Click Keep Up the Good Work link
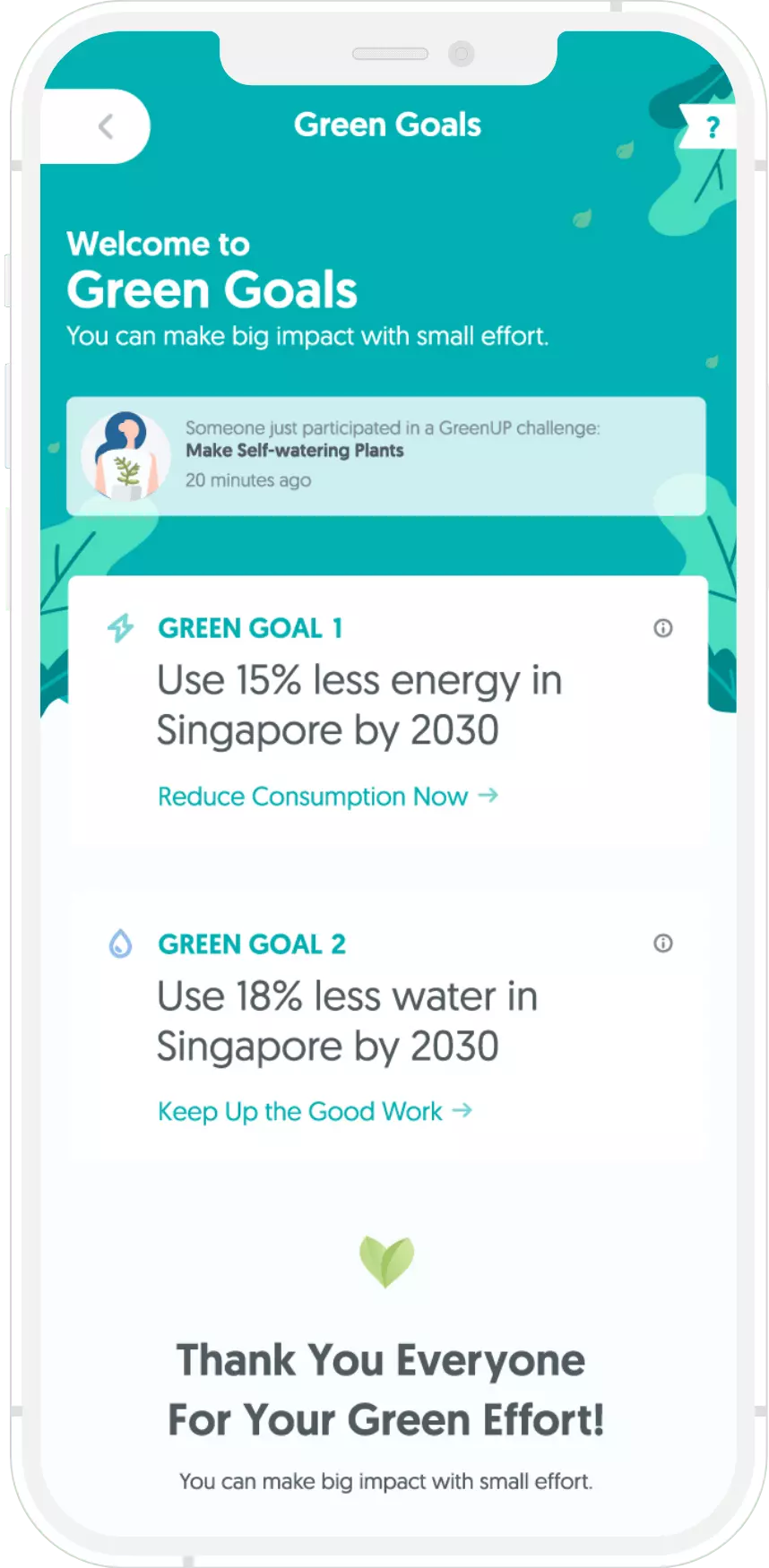The image size is (769, 1568). pos(300,1111)
